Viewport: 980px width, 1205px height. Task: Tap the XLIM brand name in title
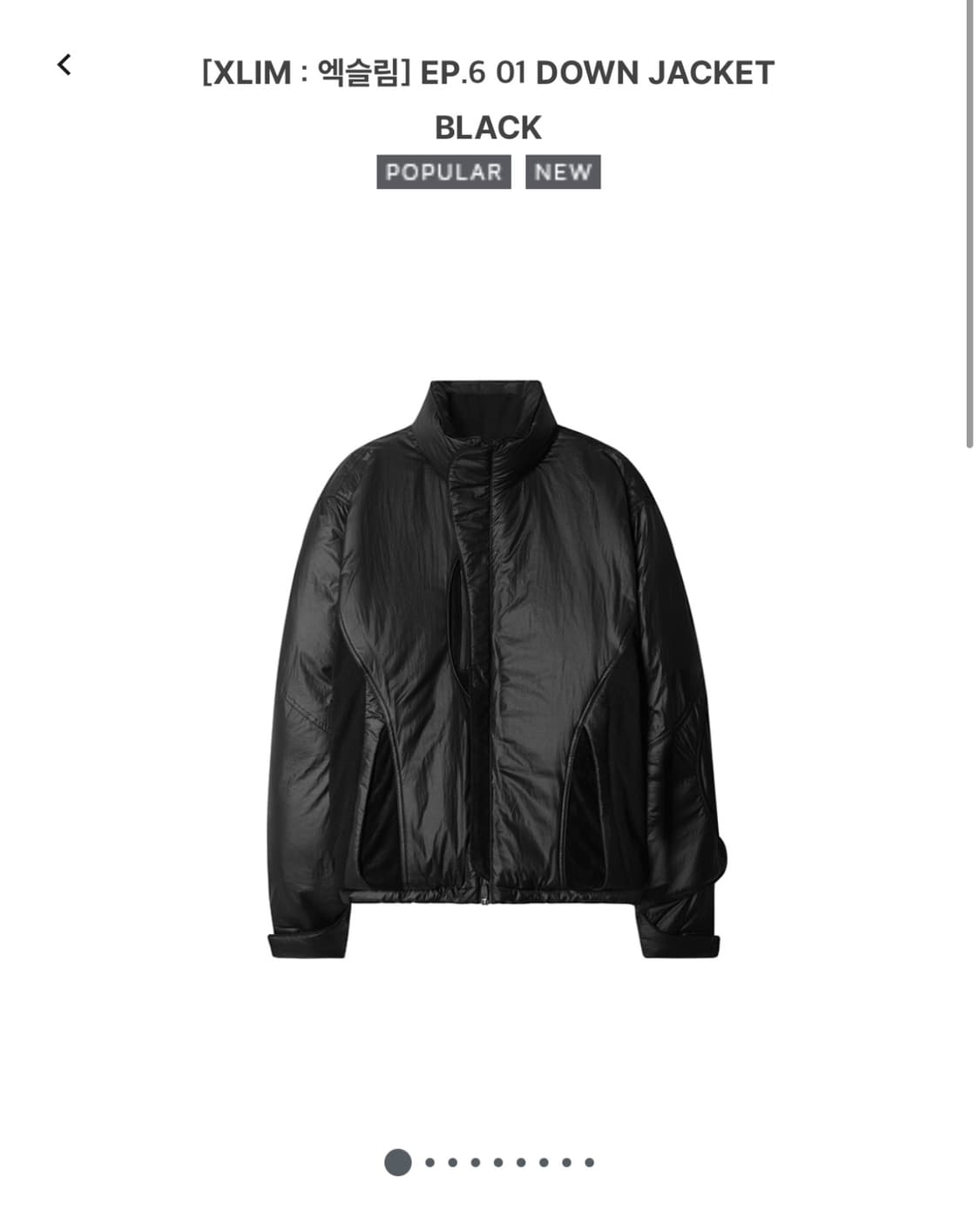point(261,76)
